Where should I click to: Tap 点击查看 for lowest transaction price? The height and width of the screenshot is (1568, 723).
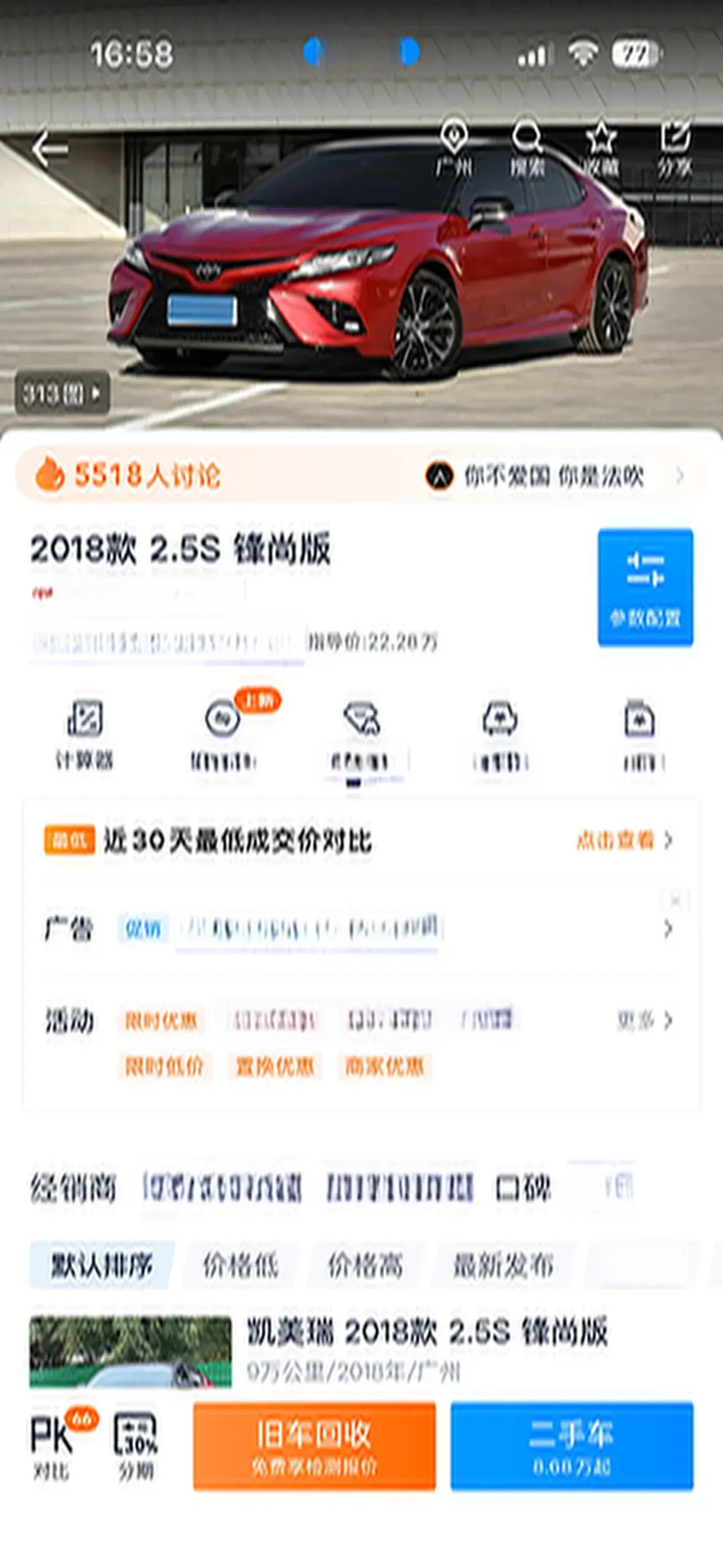[x=624, y=840]
